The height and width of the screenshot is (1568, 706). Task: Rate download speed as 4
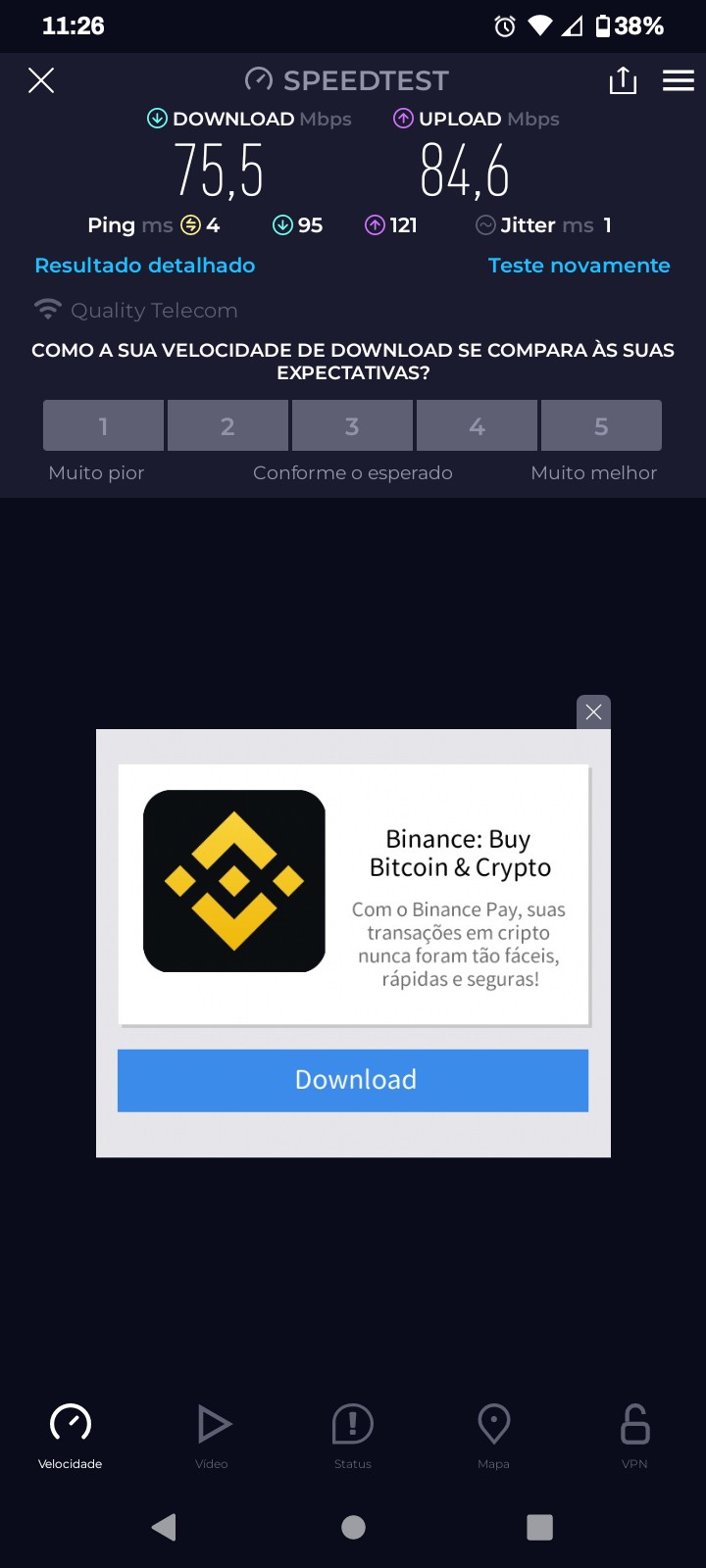477,426
